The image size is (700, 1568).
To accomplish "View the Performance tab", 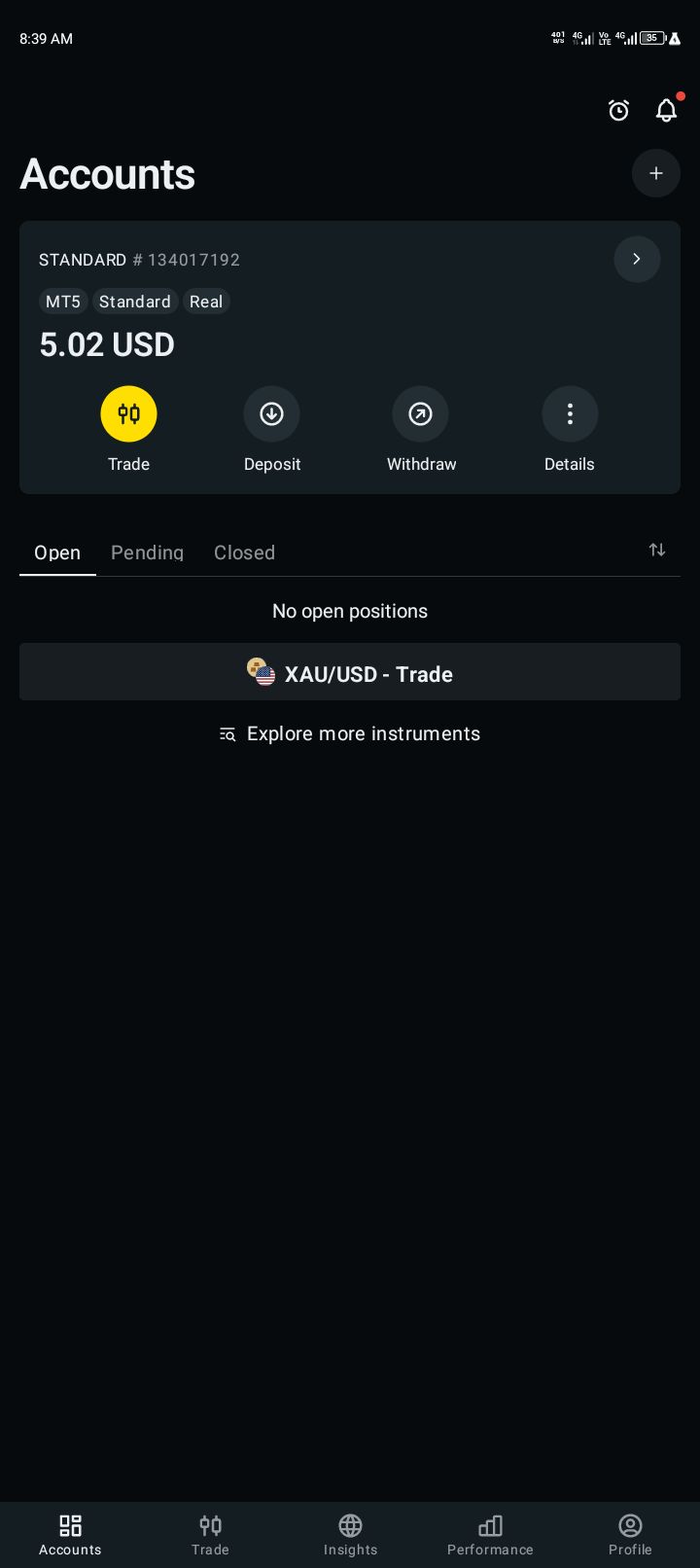I will (x=490, y=1534).
